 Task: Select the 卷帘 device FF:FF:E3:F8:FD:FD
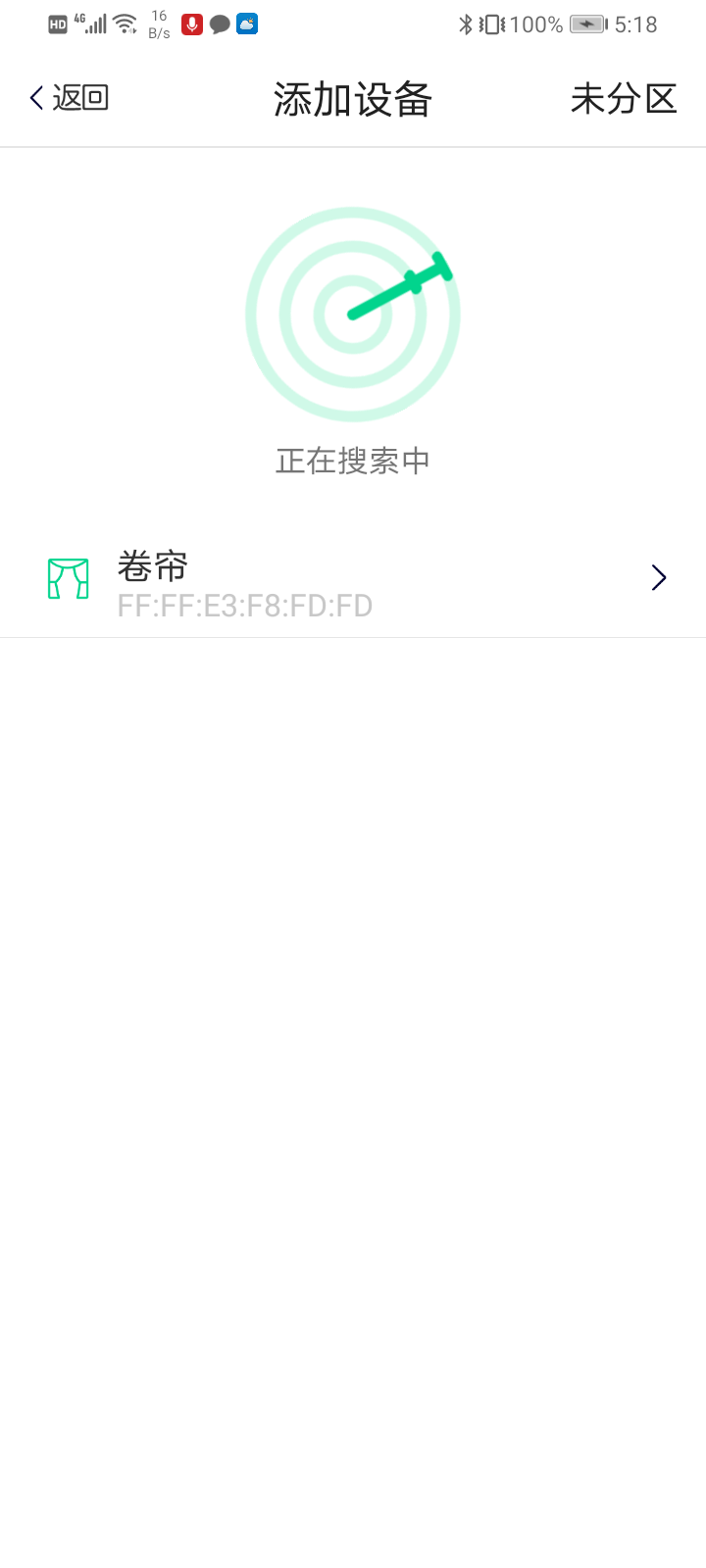click(x=353, y=580)
